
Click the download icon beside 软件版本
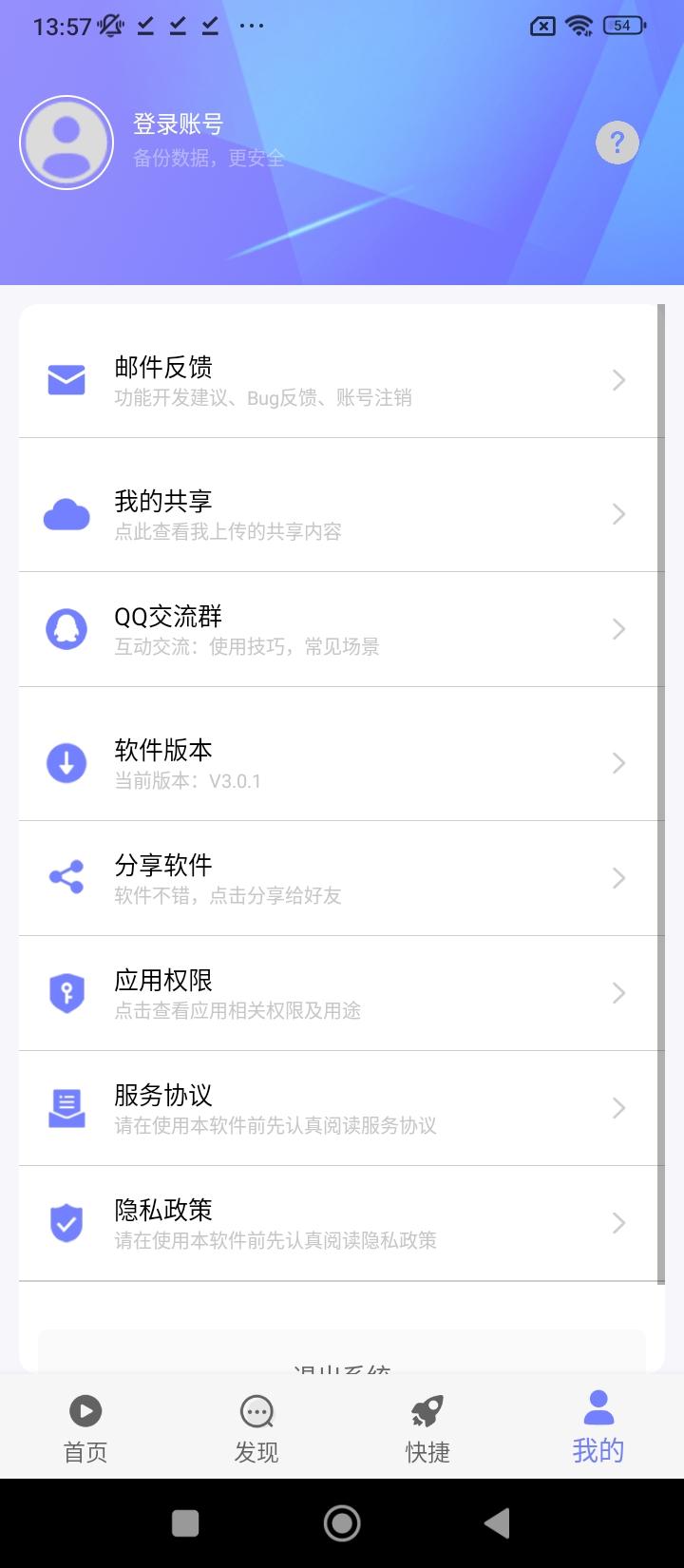(x=66, y=763)
